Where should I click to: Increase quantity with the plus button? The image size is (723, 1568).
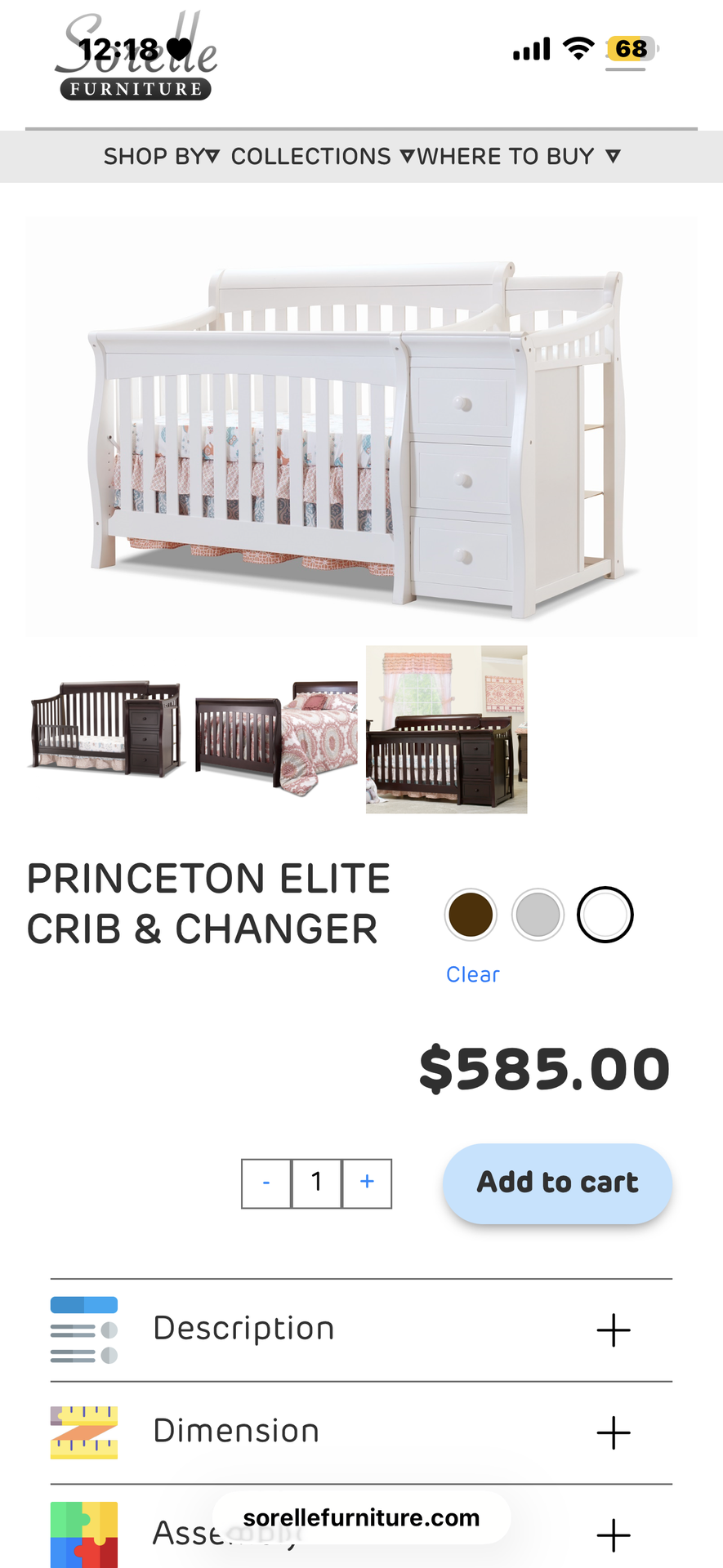tap(367, 1183)
